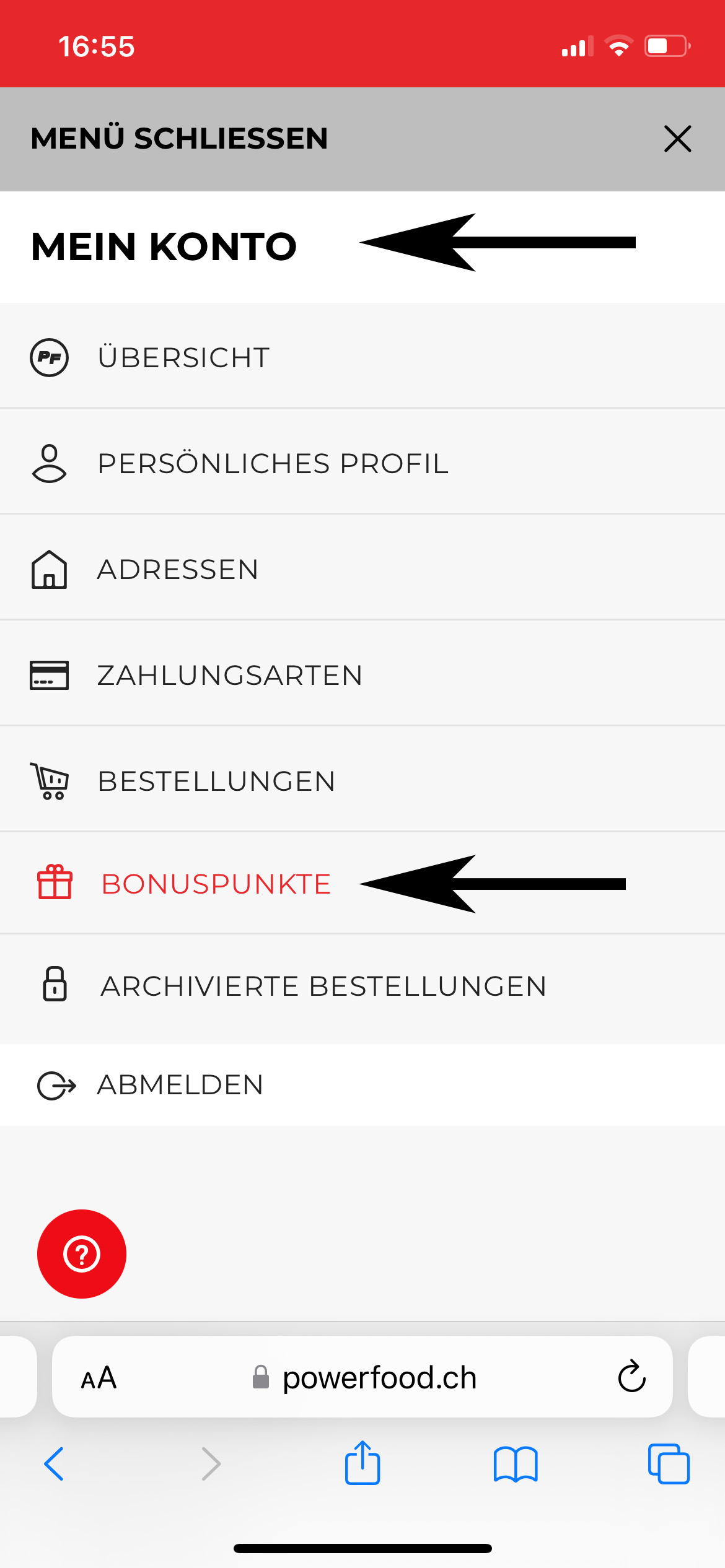725x1568 pixels.
Task: Open Zahlungsarten payment methods
Action: (230, 675)
